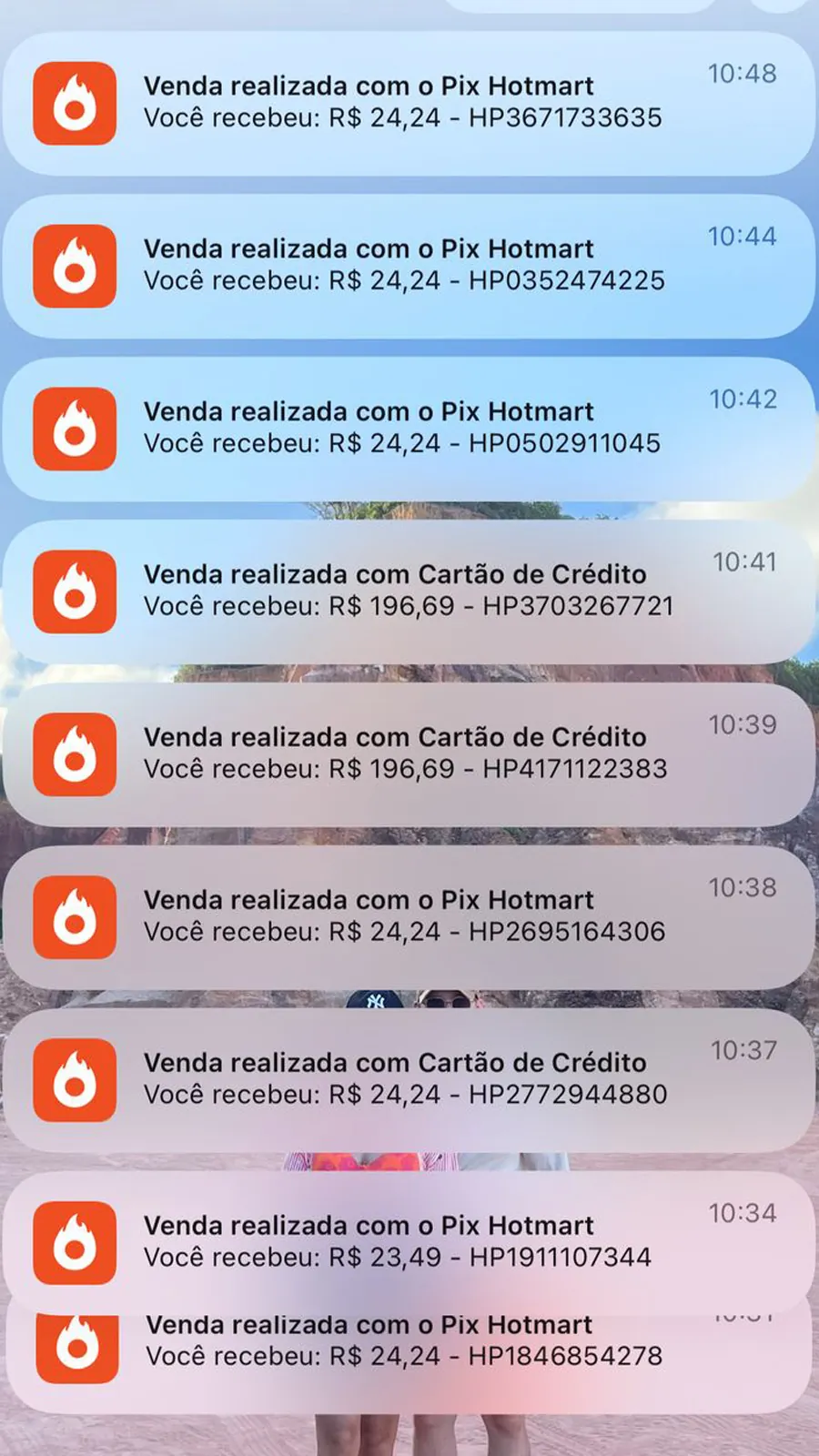The width and height of the screenshot is (819, 1456).
Task: Open the Hotmart notification HP3671733635
Action: pyautogui.click(x=409, y=103)
